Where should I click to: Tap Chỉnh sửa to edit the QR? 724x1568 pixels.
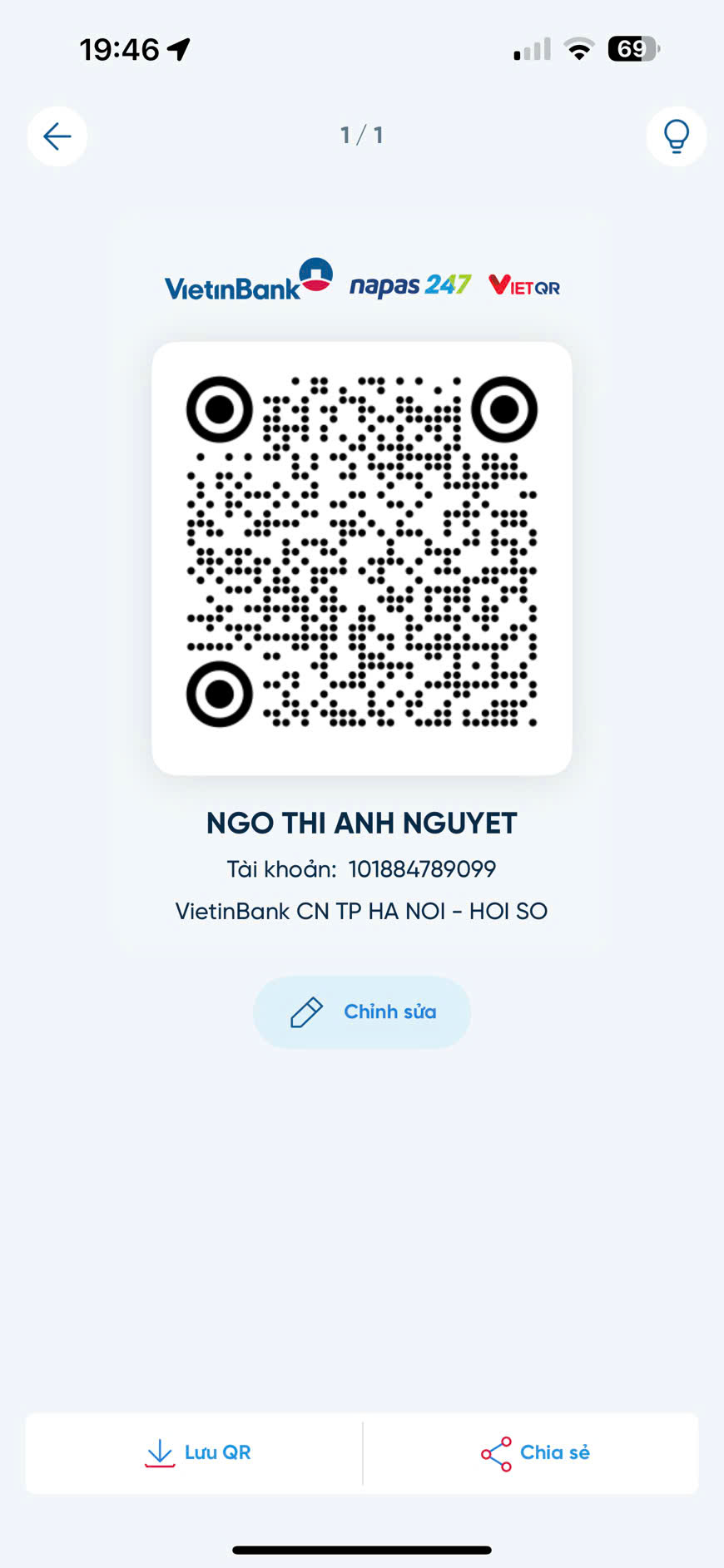tap(362, 1012)
